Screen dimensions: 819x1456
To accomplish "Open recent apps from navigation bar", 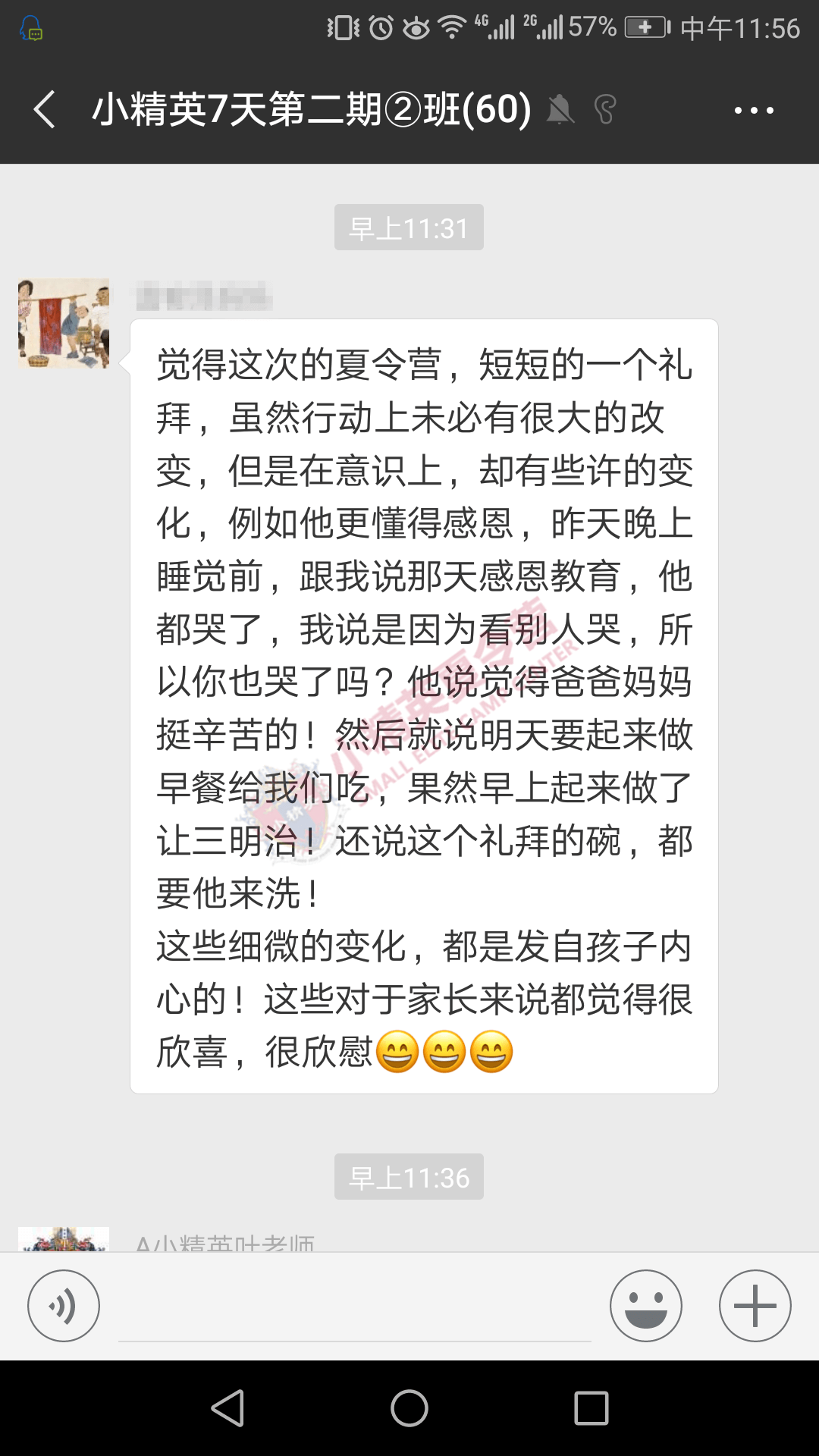I will (x=591, y=1408).
